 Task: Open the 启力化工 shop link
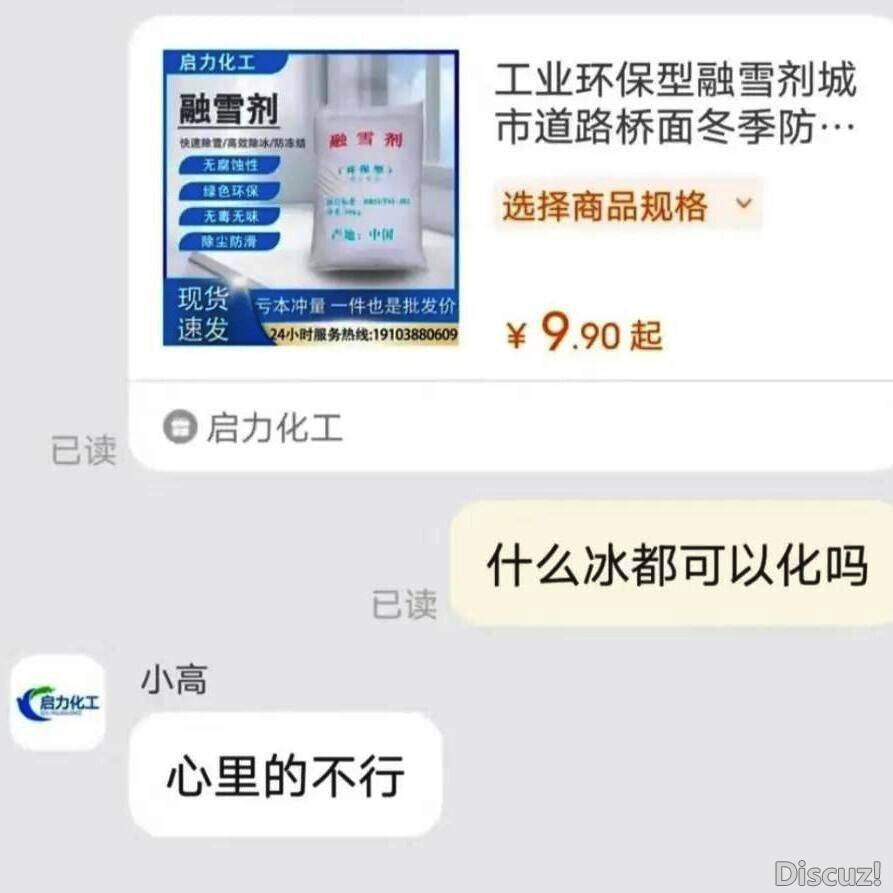coord(254,428)
